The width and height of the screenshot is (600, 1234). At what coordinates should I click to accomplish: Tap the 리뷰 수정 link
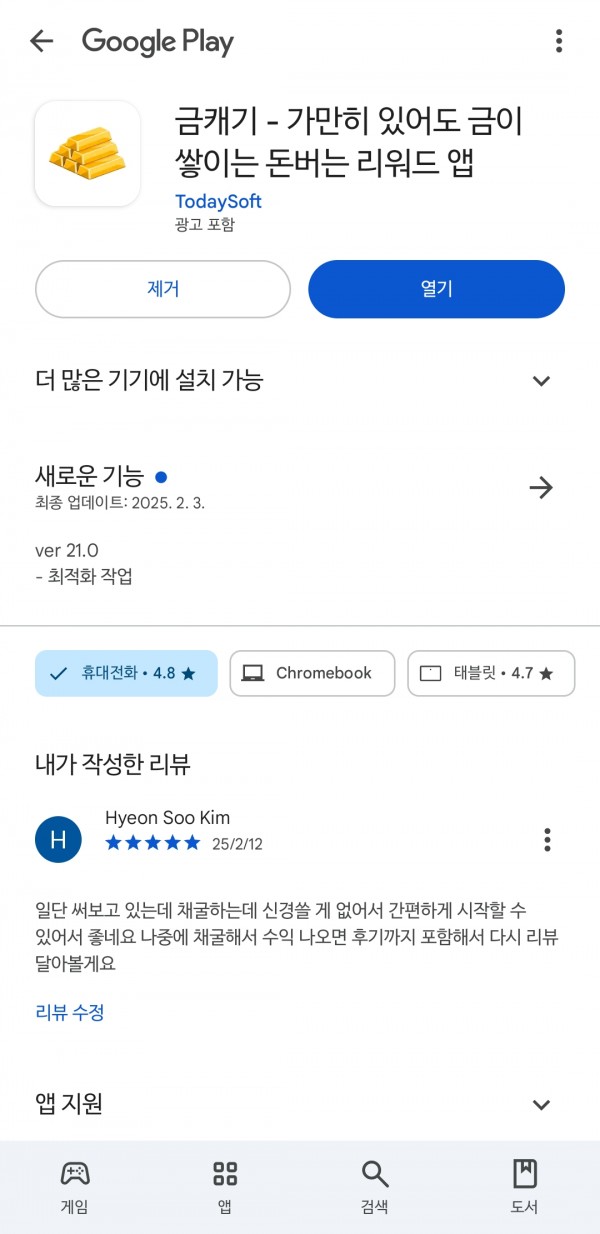click(x=70, y=1012)
